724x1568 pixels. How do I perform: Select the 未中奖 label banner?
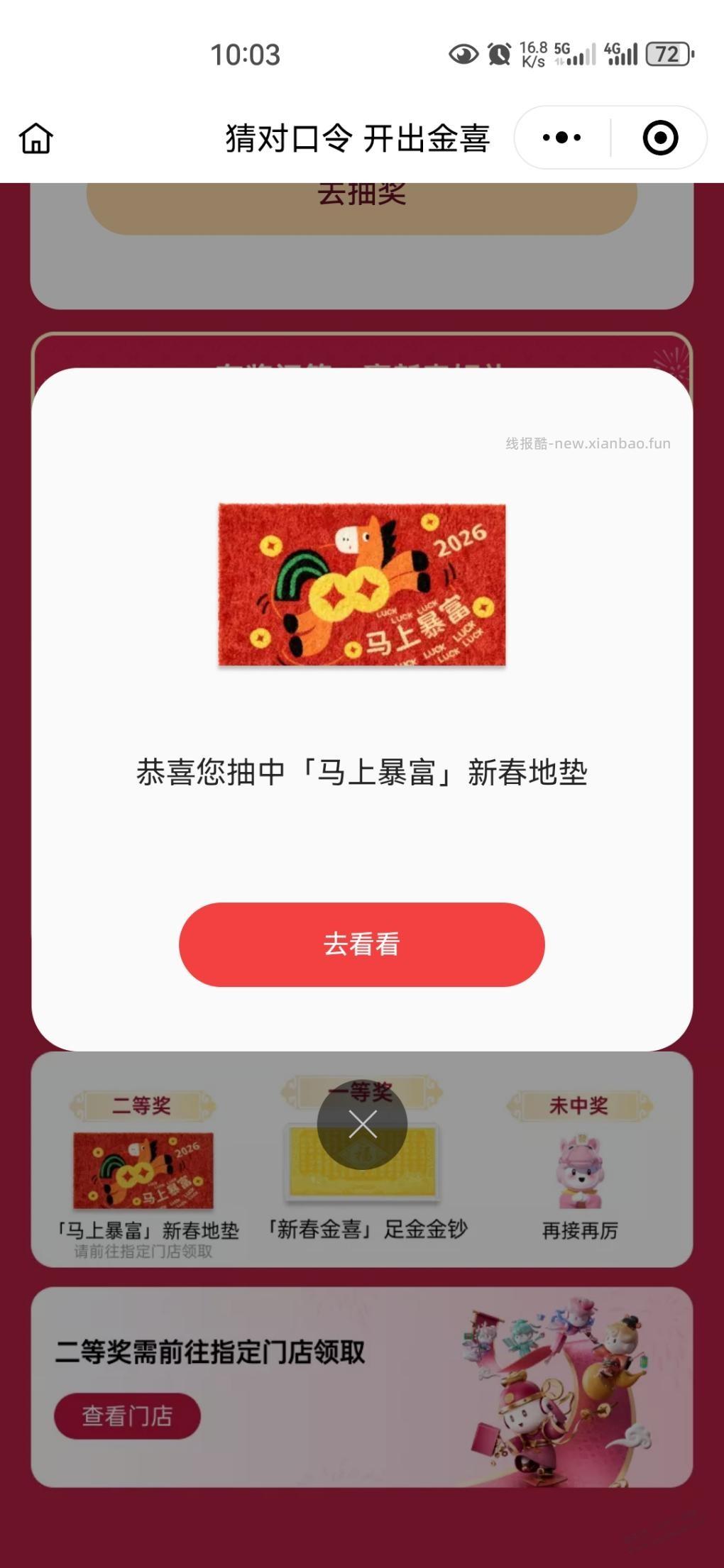click(x=580, y=1106)
